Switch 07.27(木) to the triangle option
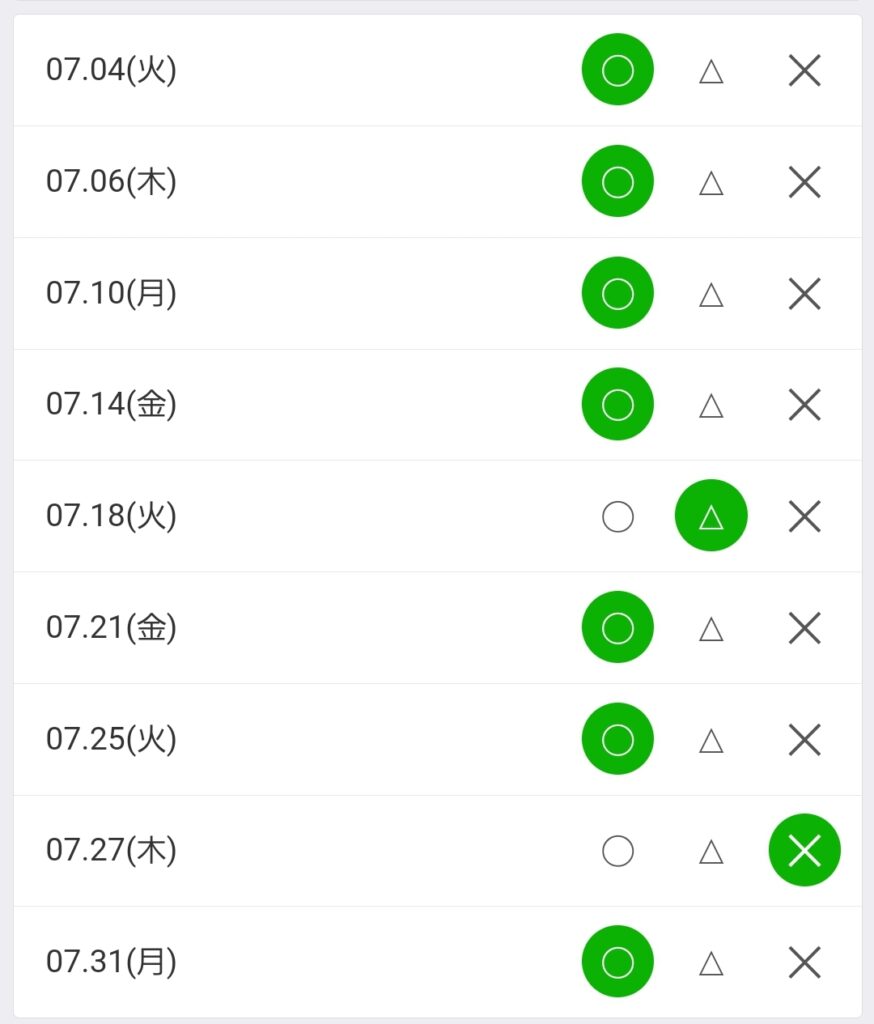The height and width of the screenshot is (1024, 874). [711, 851]
